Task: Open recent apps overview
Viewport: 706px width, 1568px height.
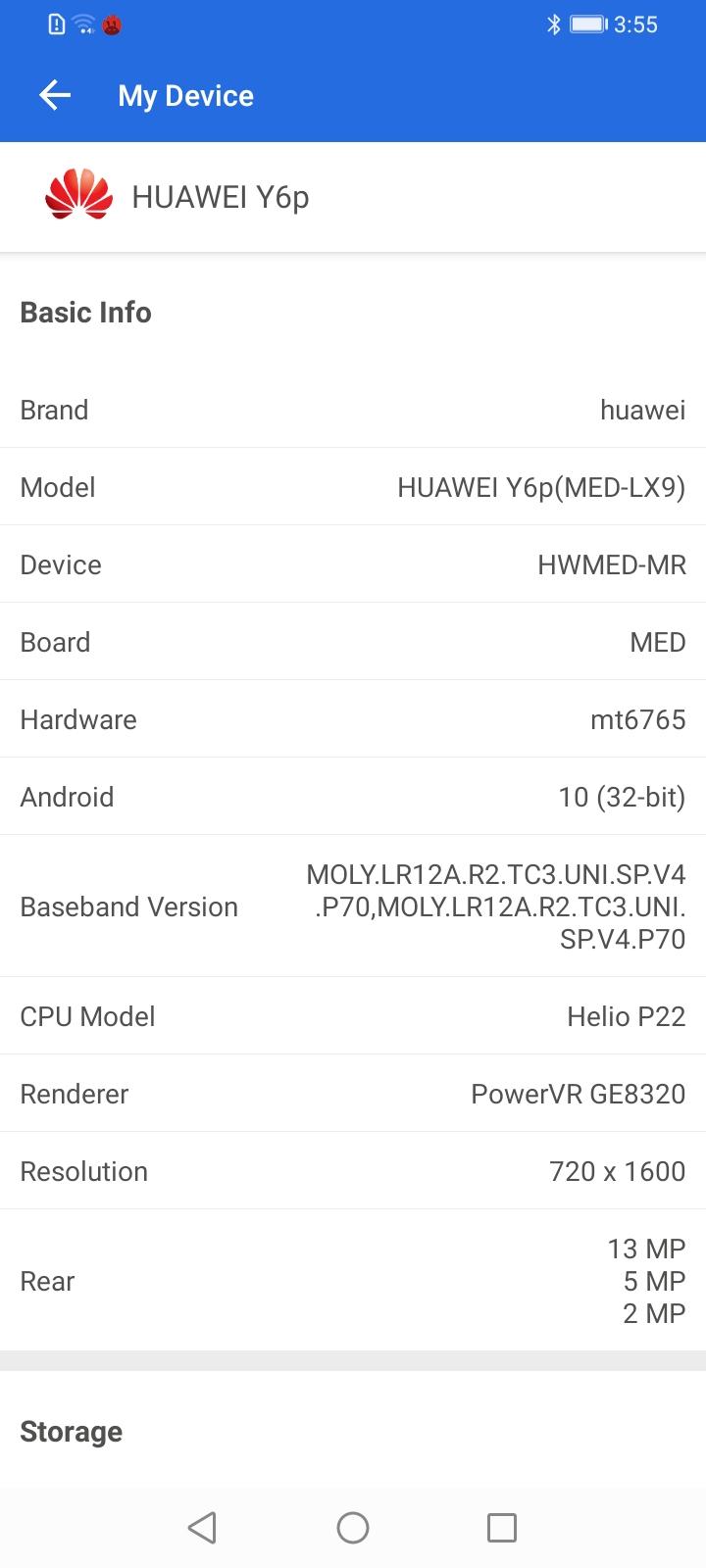Action: tap(502, 1527)
